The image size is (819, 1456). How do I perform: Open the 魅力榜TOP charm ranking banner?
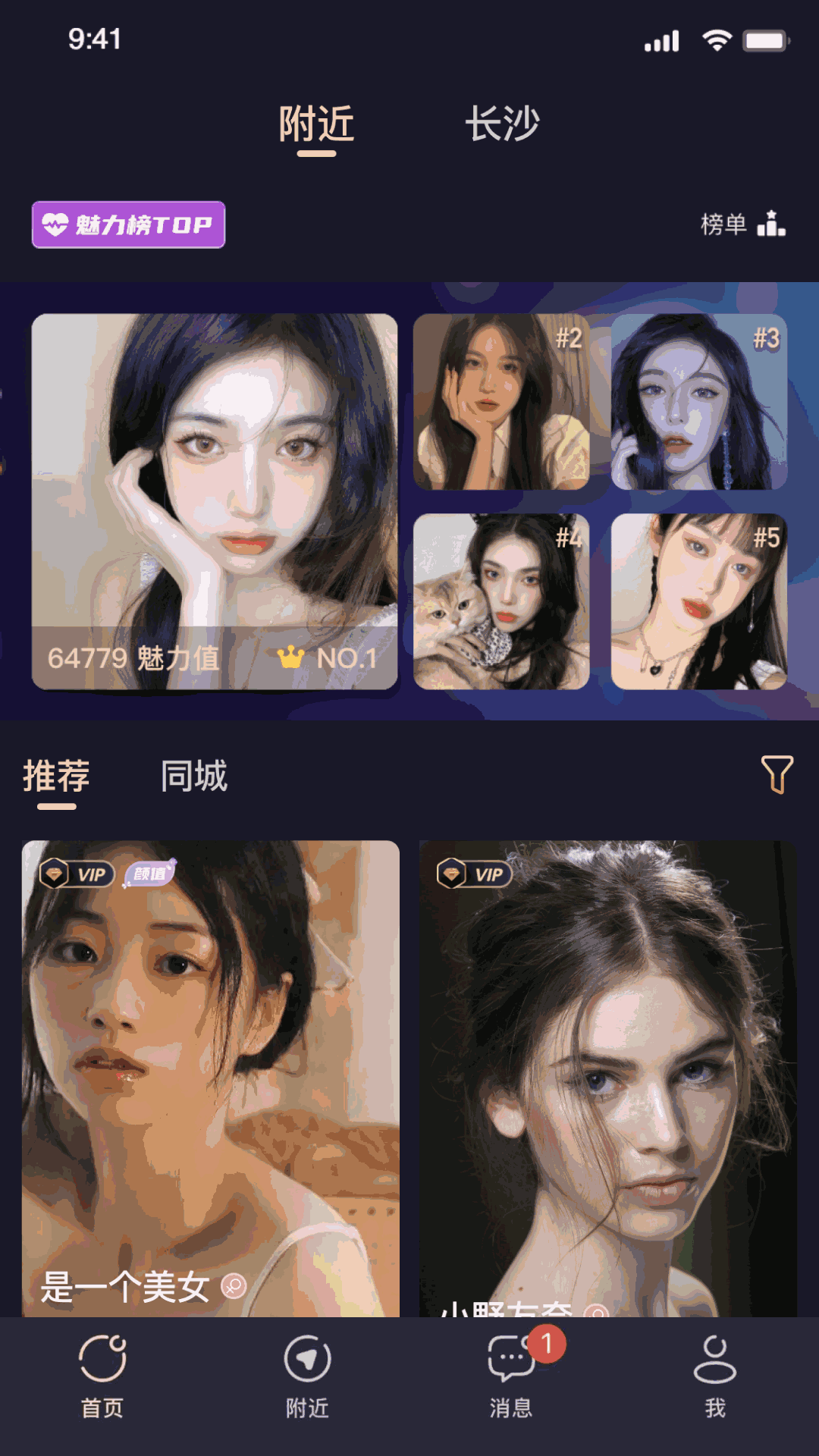pos(127,224)
